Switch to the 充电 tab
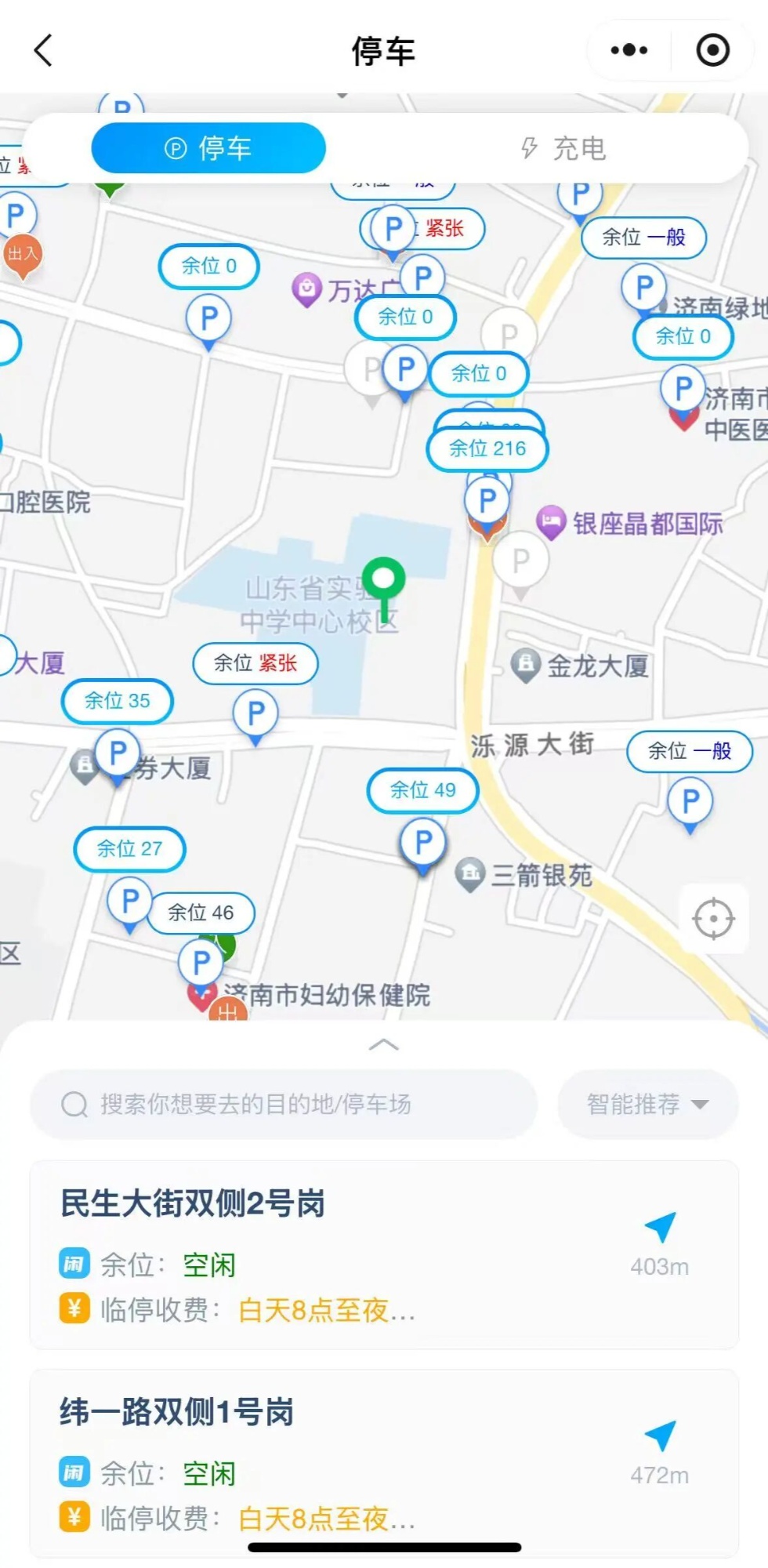 click(563, 148)
